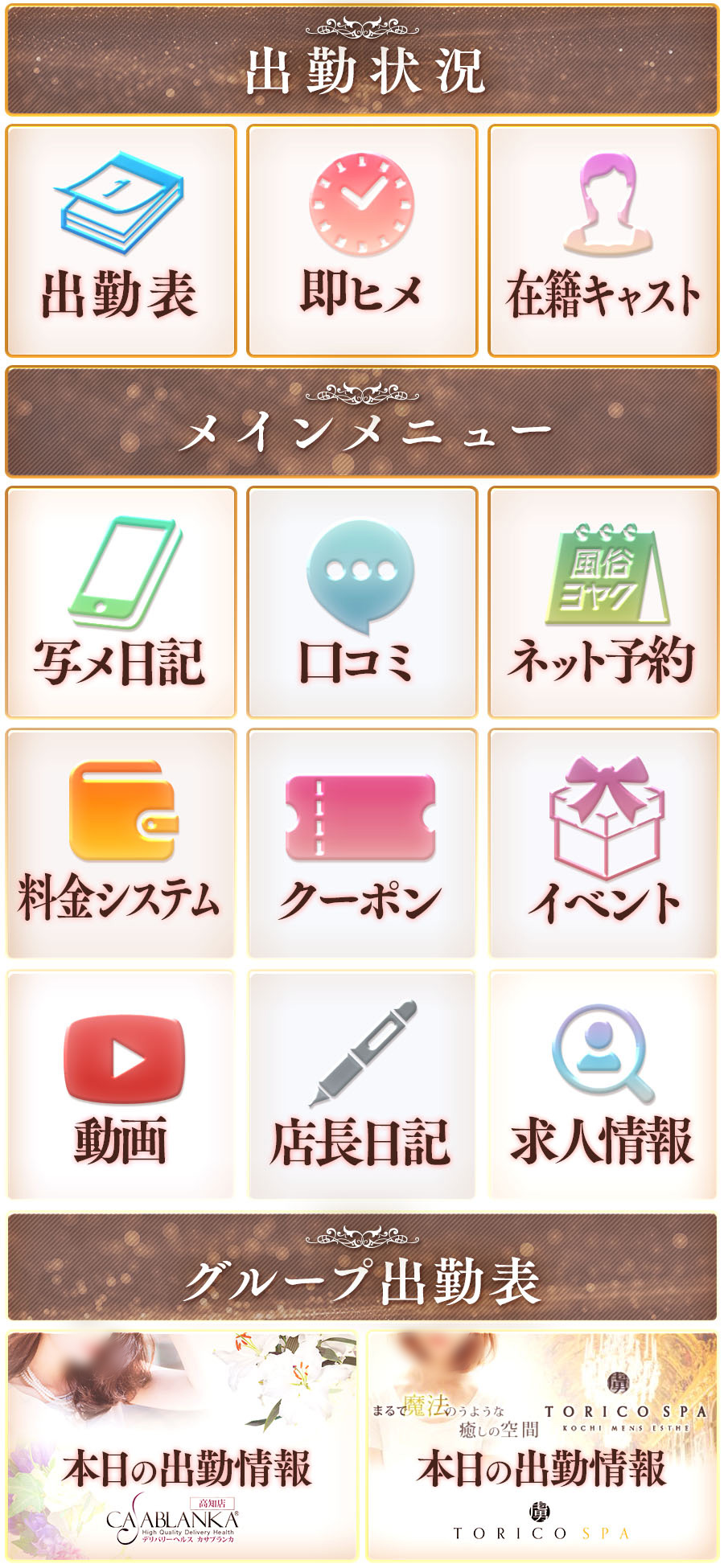Viewport: 724px width, 1568px height.
Task: View the 在籍キャスト list
Action: [603, 240]
